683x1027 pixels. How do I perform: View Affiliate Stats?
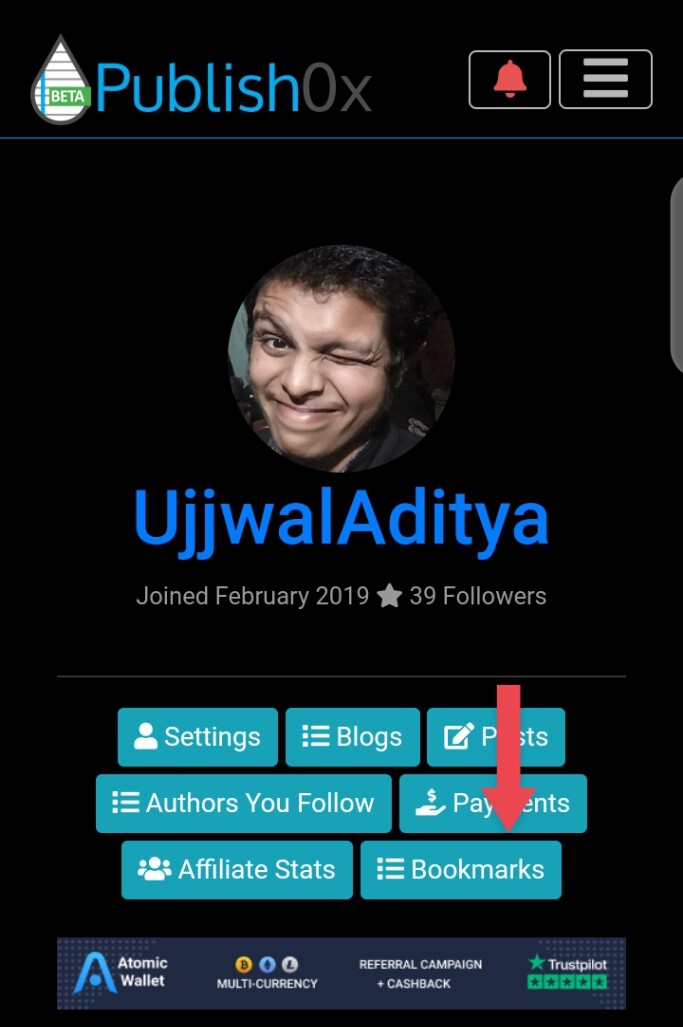236,869
